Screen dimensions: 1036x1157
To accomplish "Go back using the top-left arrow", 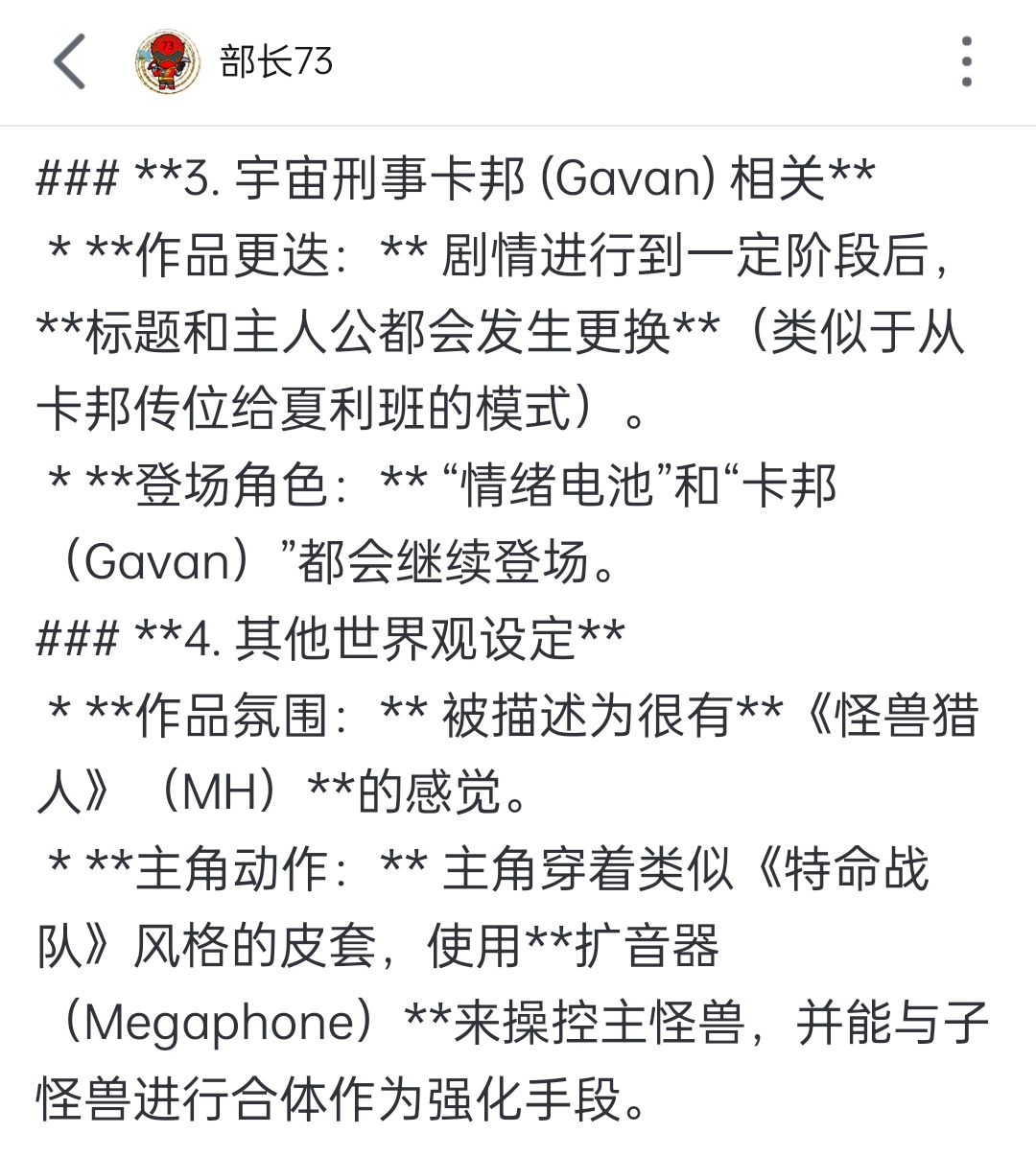I will 69,61.
